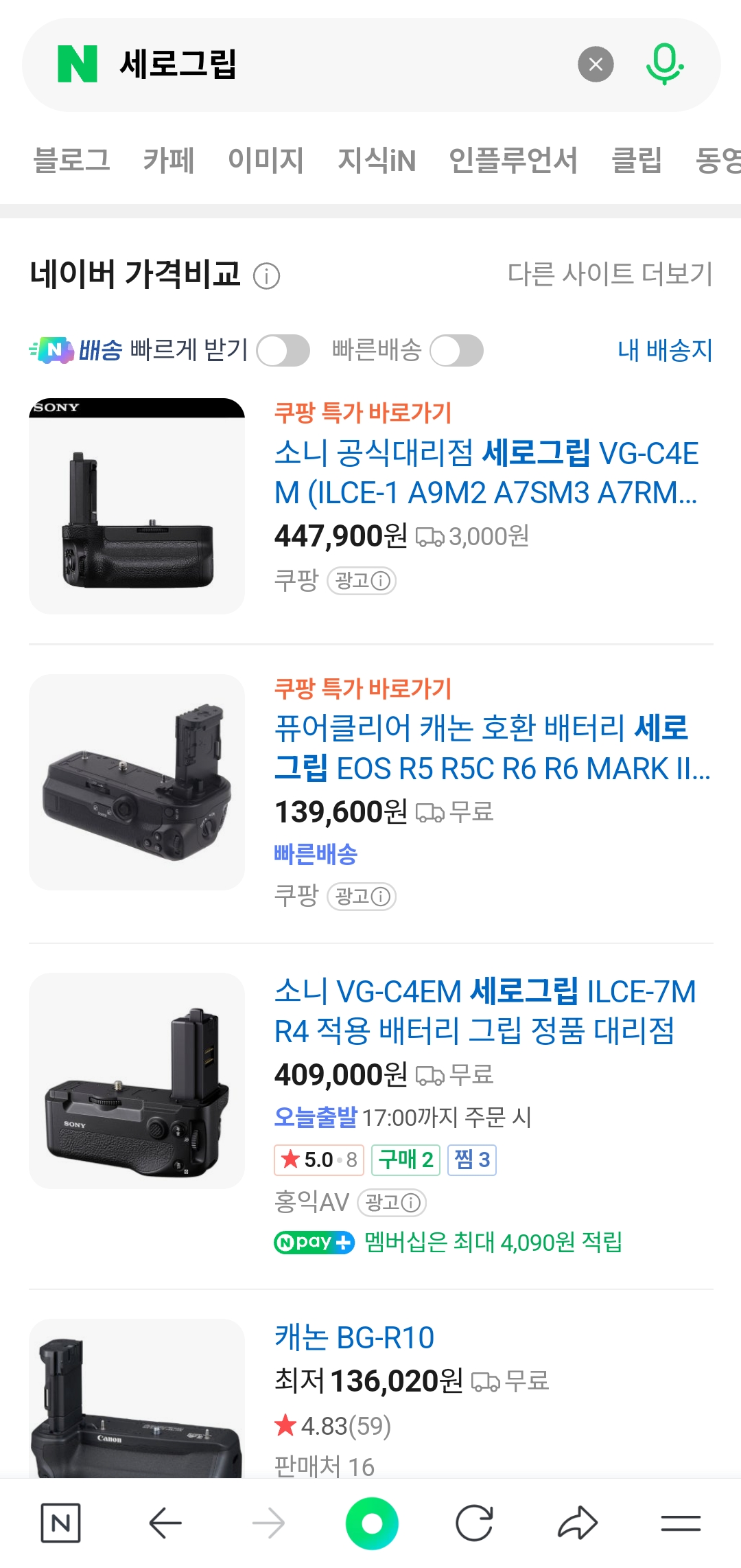The image size is (741, 1568).
Task: Switch to the 클립 tab
Action: (636, 160)
